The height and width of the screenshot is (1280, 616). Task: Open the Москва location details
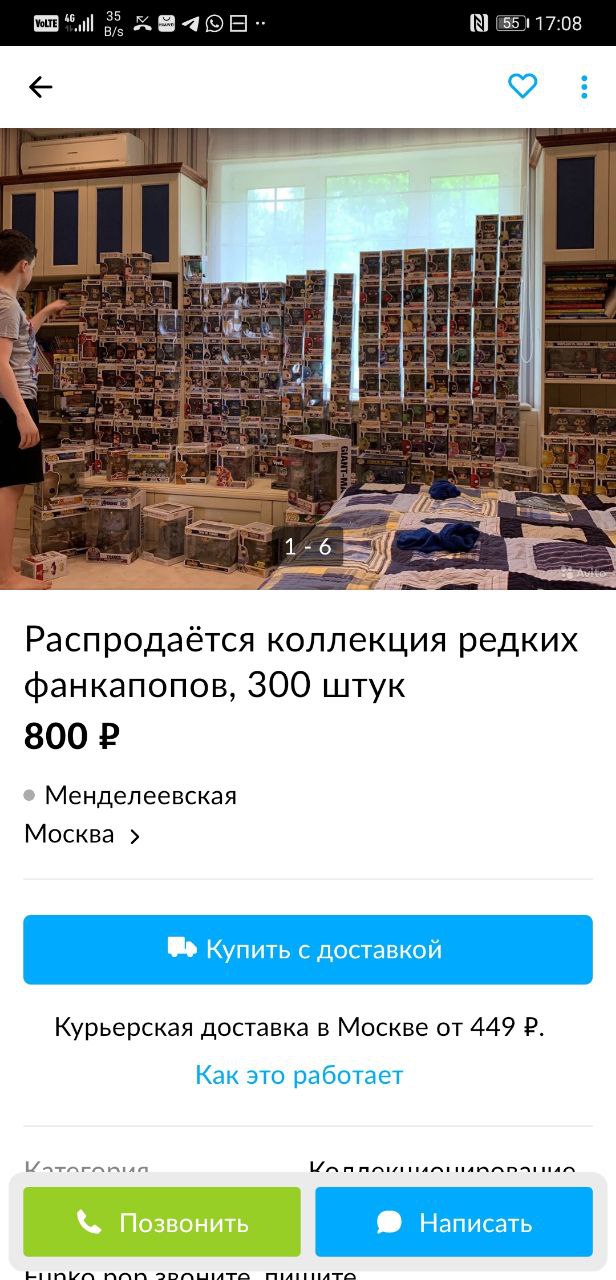pyautogui.click(x=82, y=835)
